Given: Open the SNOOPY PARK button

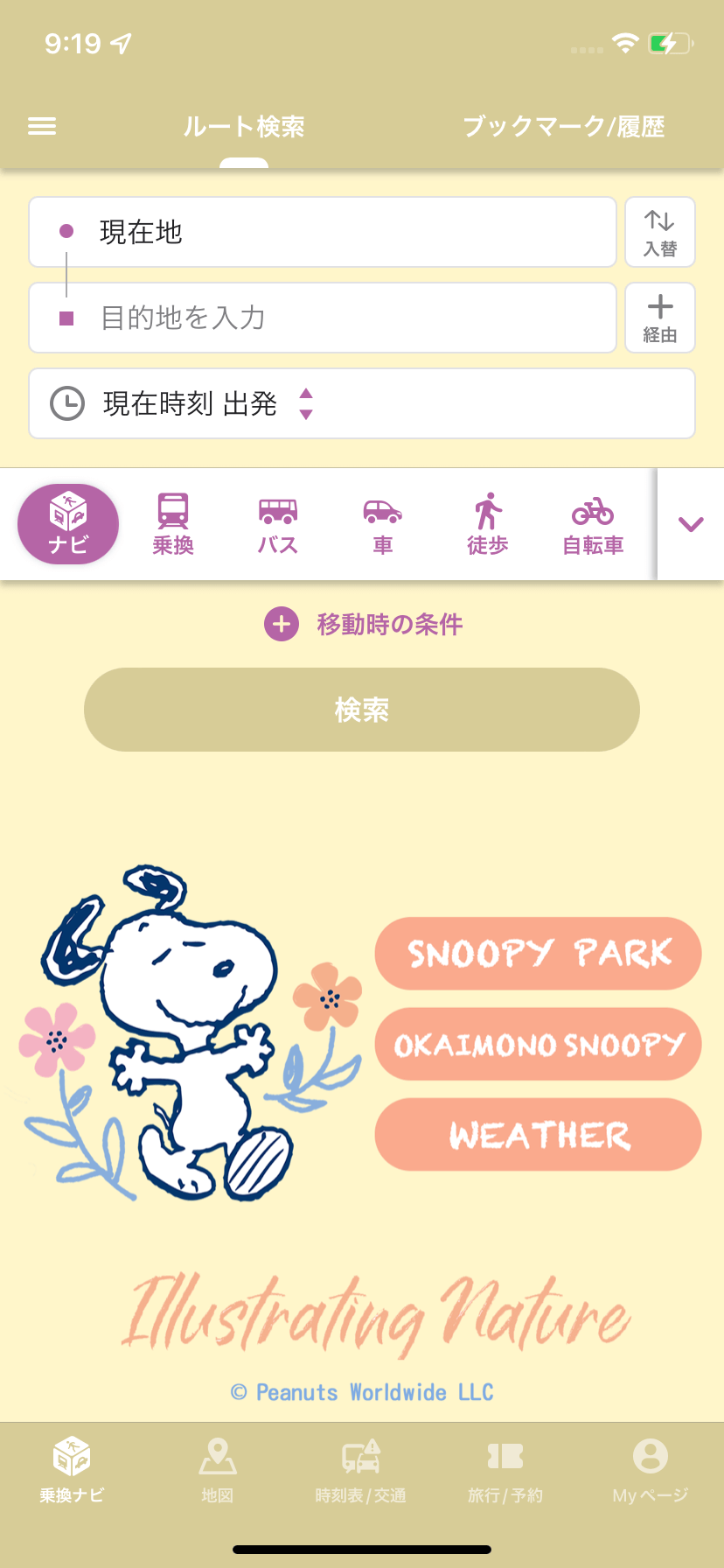Looking at the screenshot, I should click(538, 953).
